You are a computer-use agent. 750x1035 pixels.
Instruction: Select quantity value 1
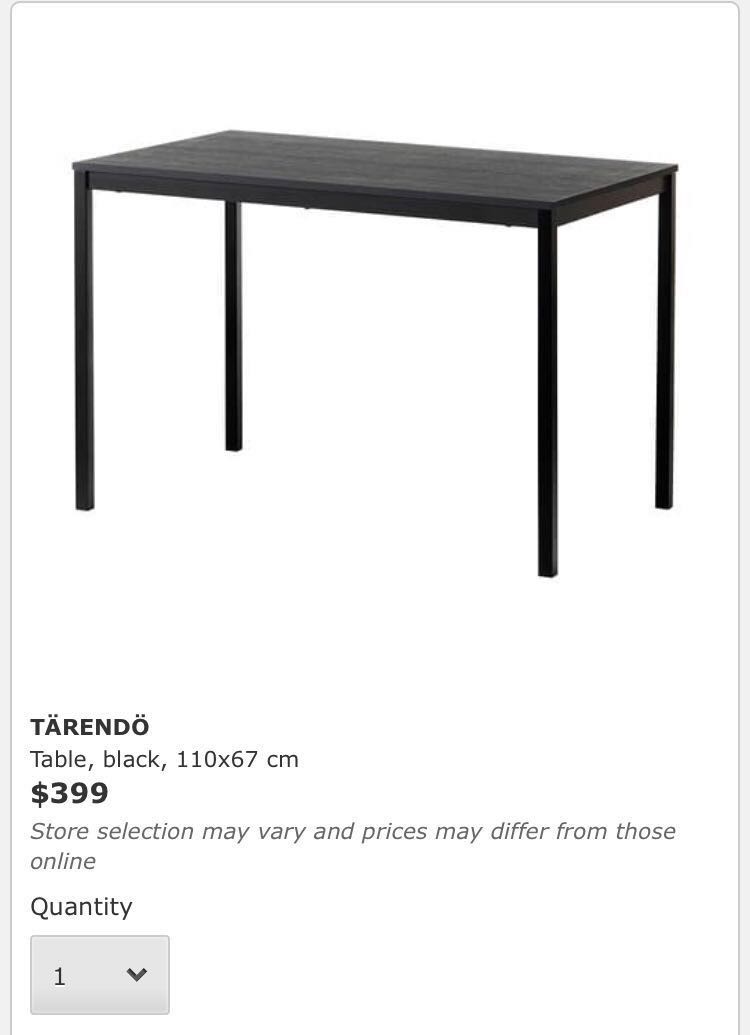60,975
